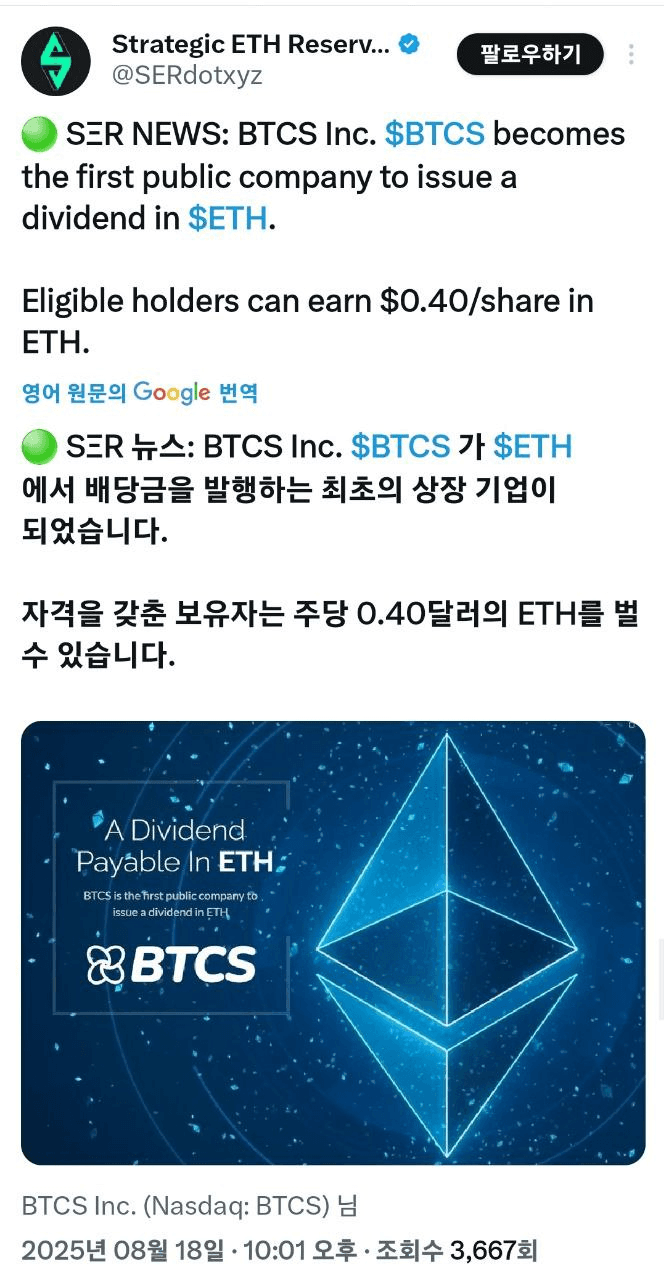Open the $ETH cashtag in the English text
This screenshot has width=664, height=1280.
228,220
